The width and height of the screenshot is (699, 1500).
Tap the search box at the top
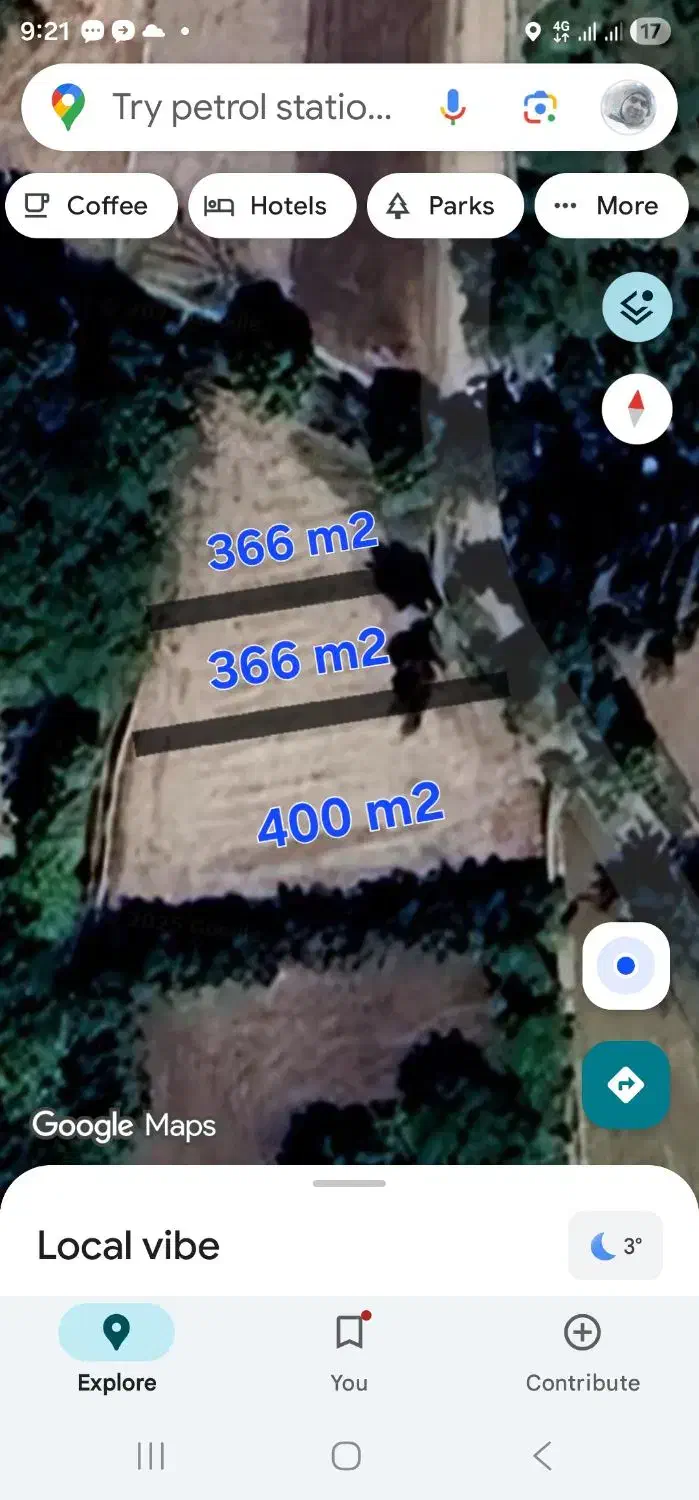(250, 107)
